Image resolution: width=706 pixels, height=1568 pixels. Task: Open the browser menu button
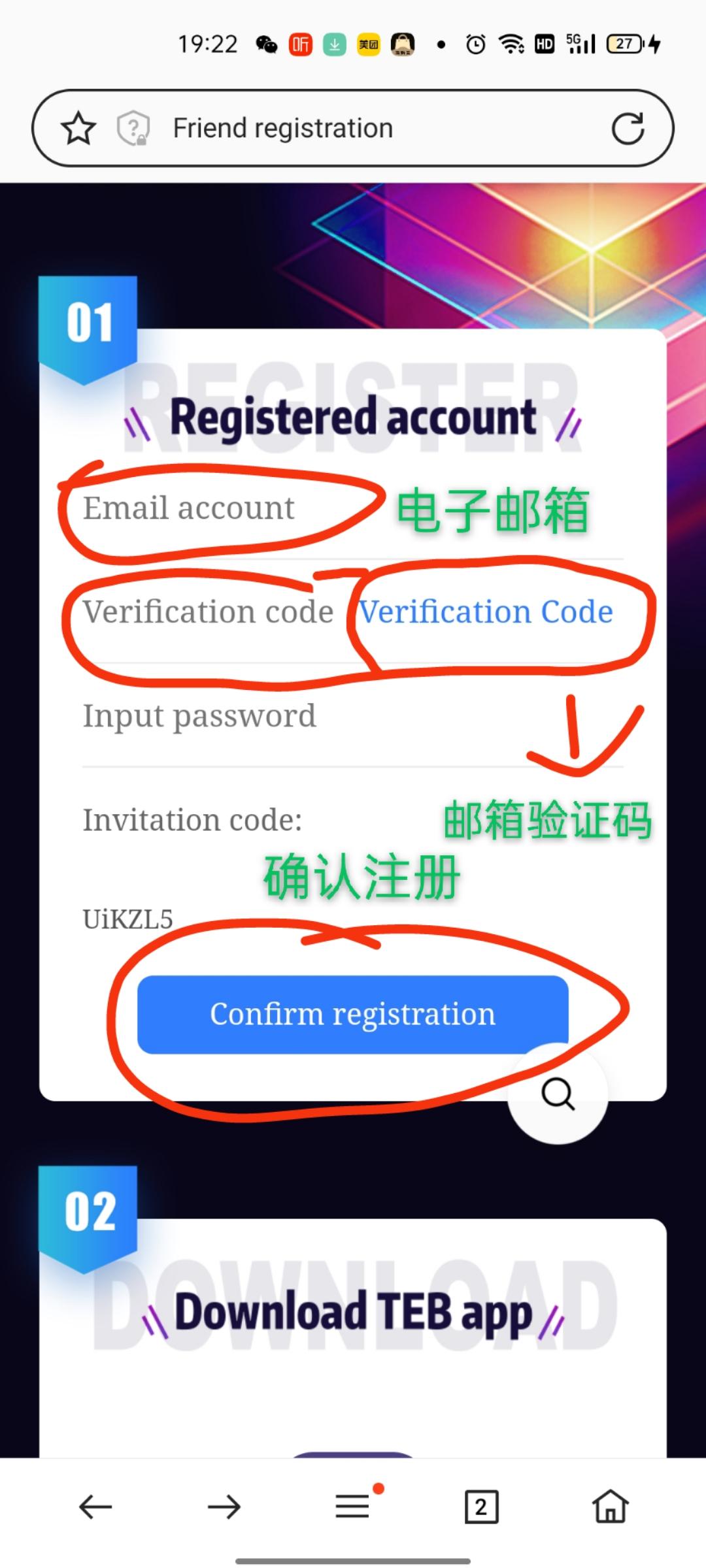coord(353,1507)
